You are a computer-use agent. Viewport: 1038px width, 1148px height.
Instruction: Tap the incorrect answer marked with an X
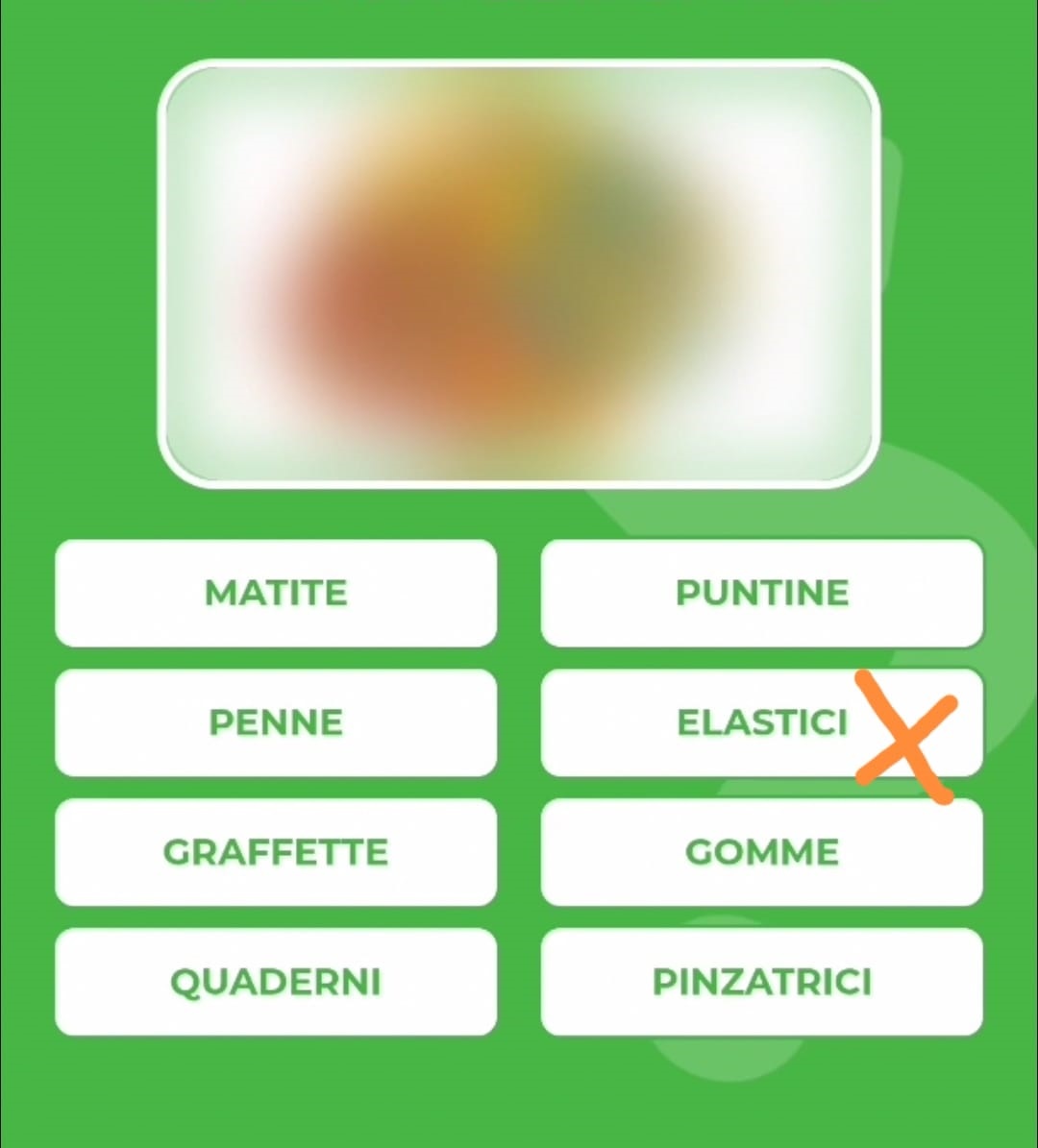tap(762, 722)
